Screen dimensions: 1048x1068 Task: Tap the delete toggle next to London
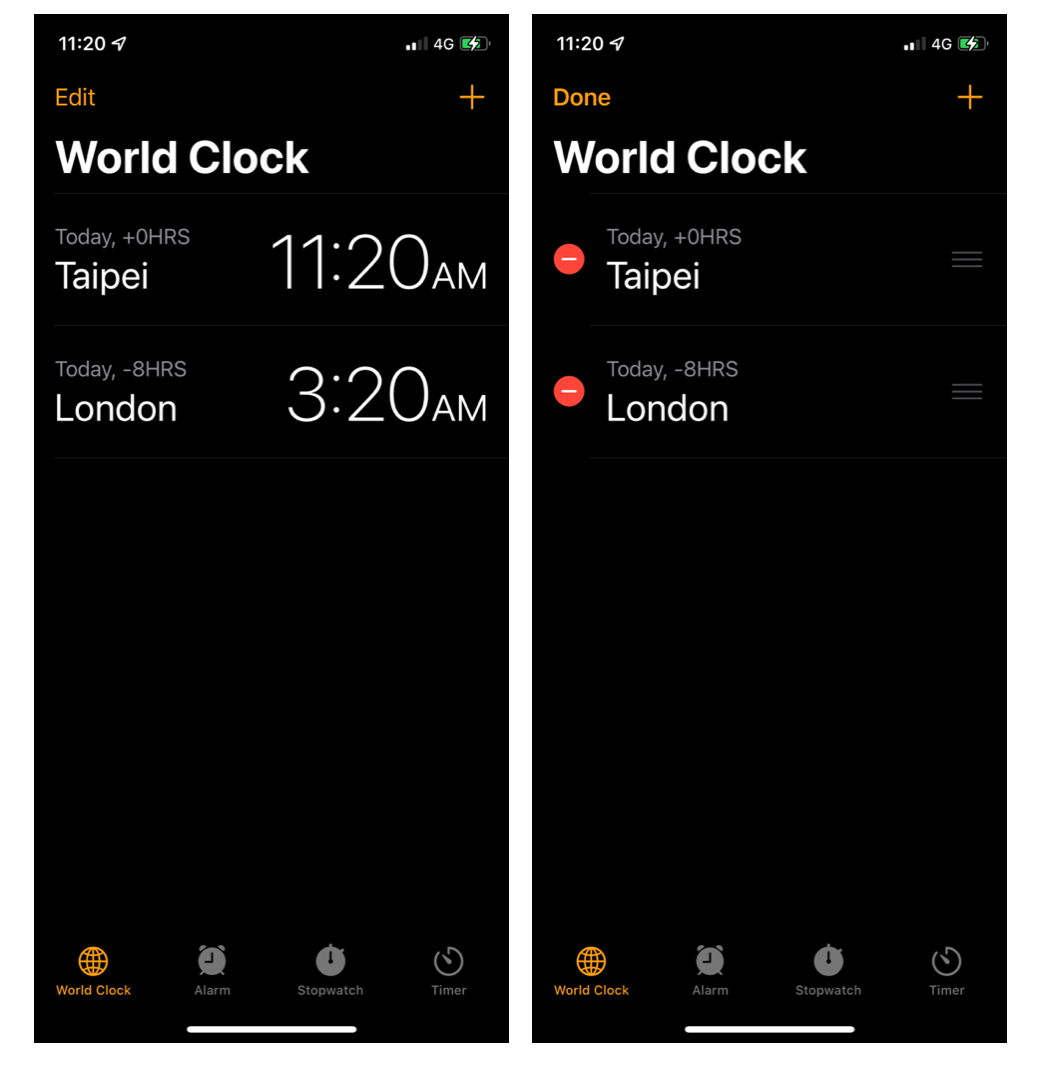tap(569, 391)
